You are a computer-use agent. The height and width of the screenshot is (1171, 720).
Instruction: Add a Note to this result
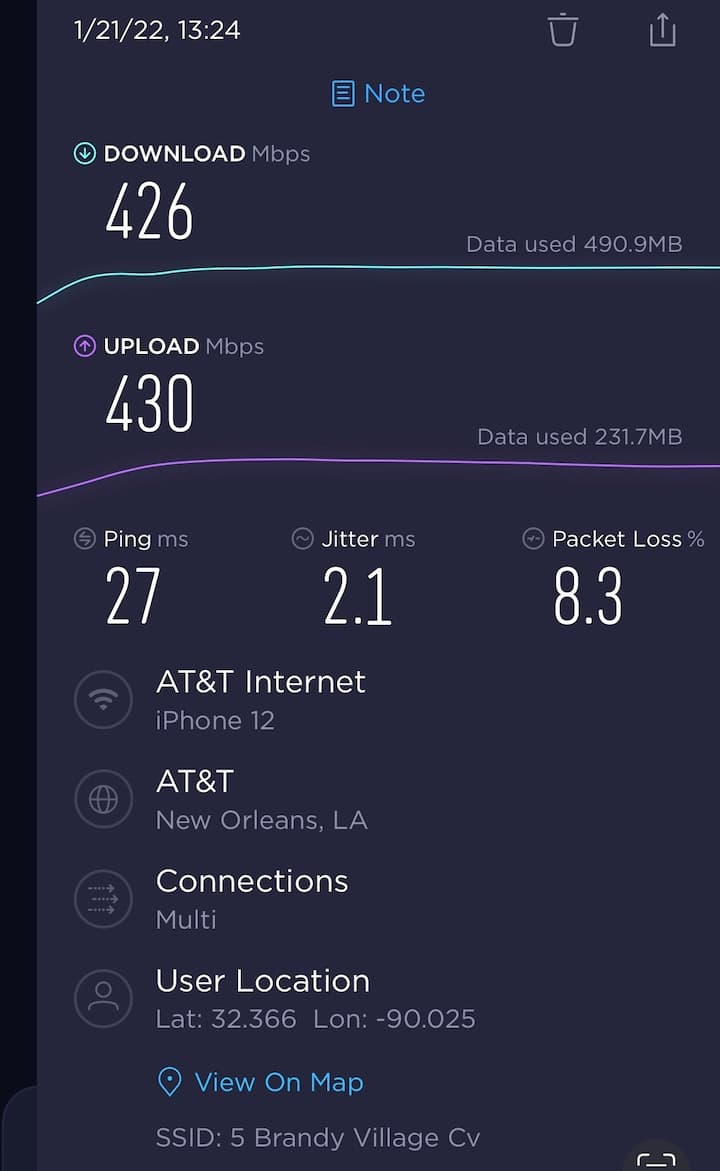pyautogui.click(x=379, y=94)
